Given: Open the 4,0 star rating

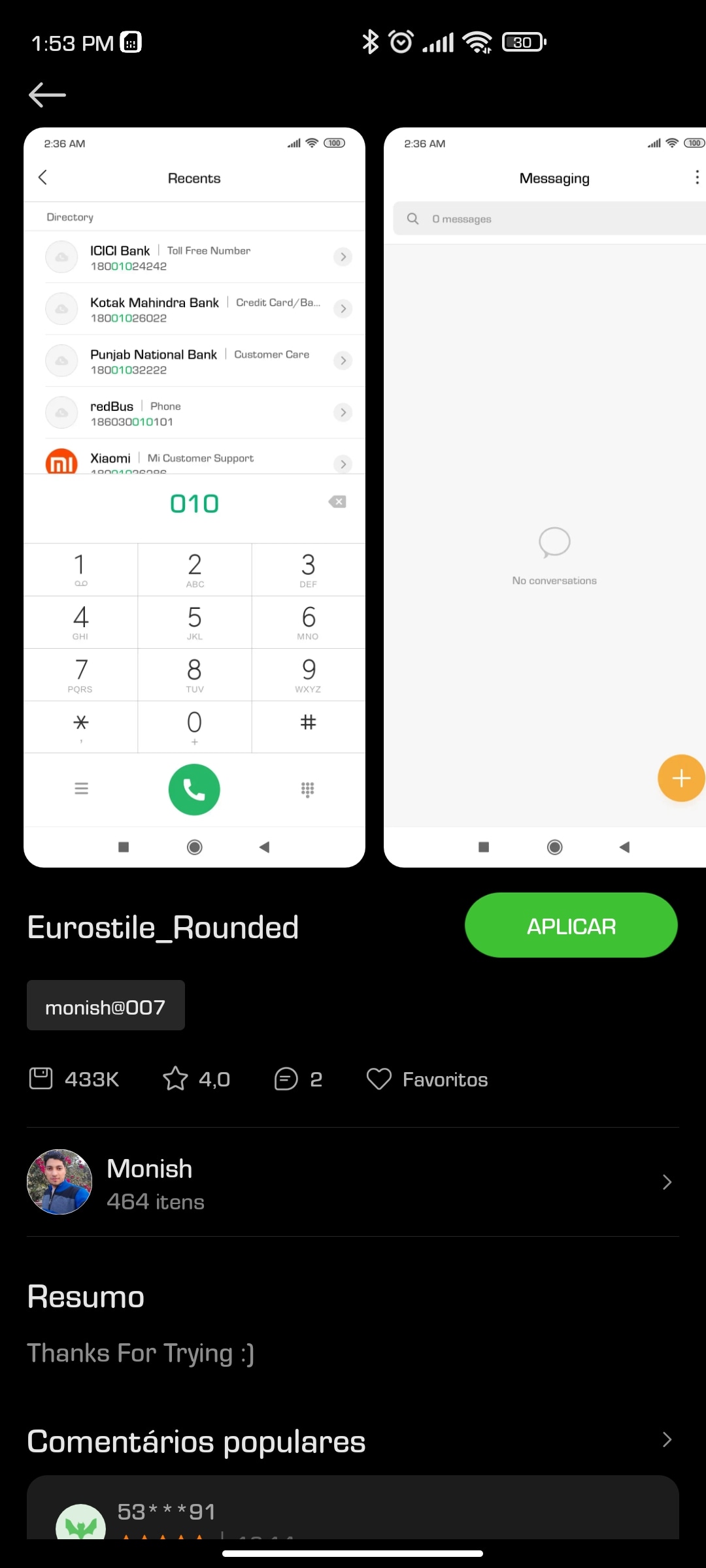Looking at the screenshot, I should 196,1079.
